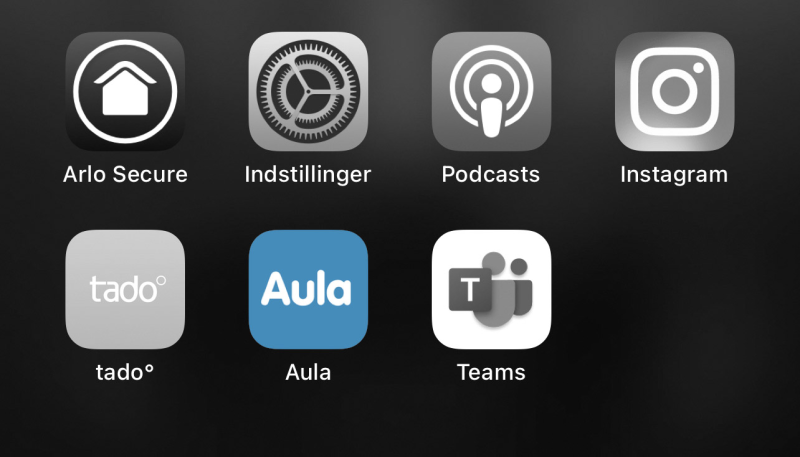Launch Indstillinger settings app
Viewport: 800px width, 457px height.
[308, 91]
